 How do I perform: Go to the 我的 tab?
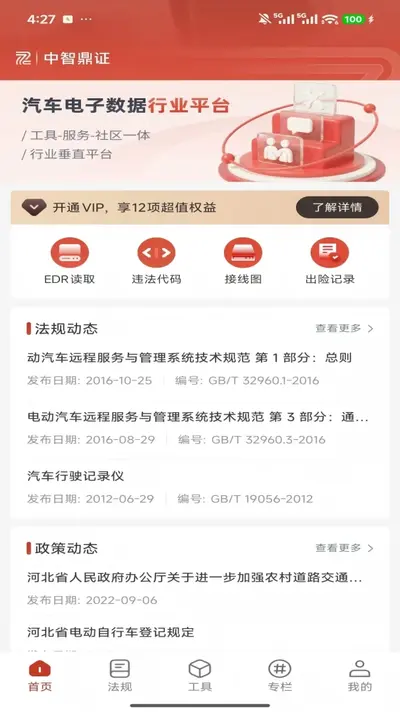pyautogui.click(x=360, y=676)
